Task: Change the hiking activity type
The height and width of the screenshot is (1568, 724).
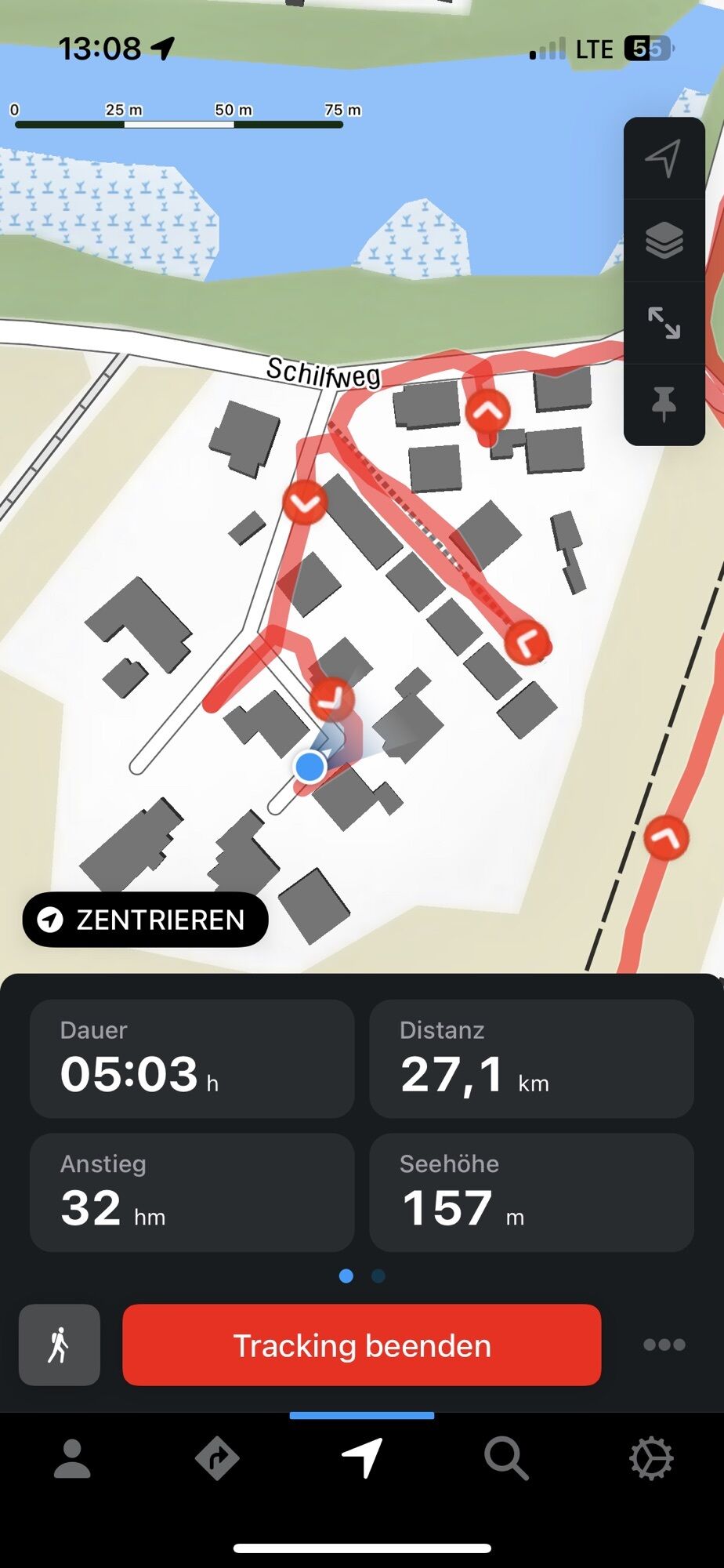Action: [x=60, y=1345]
